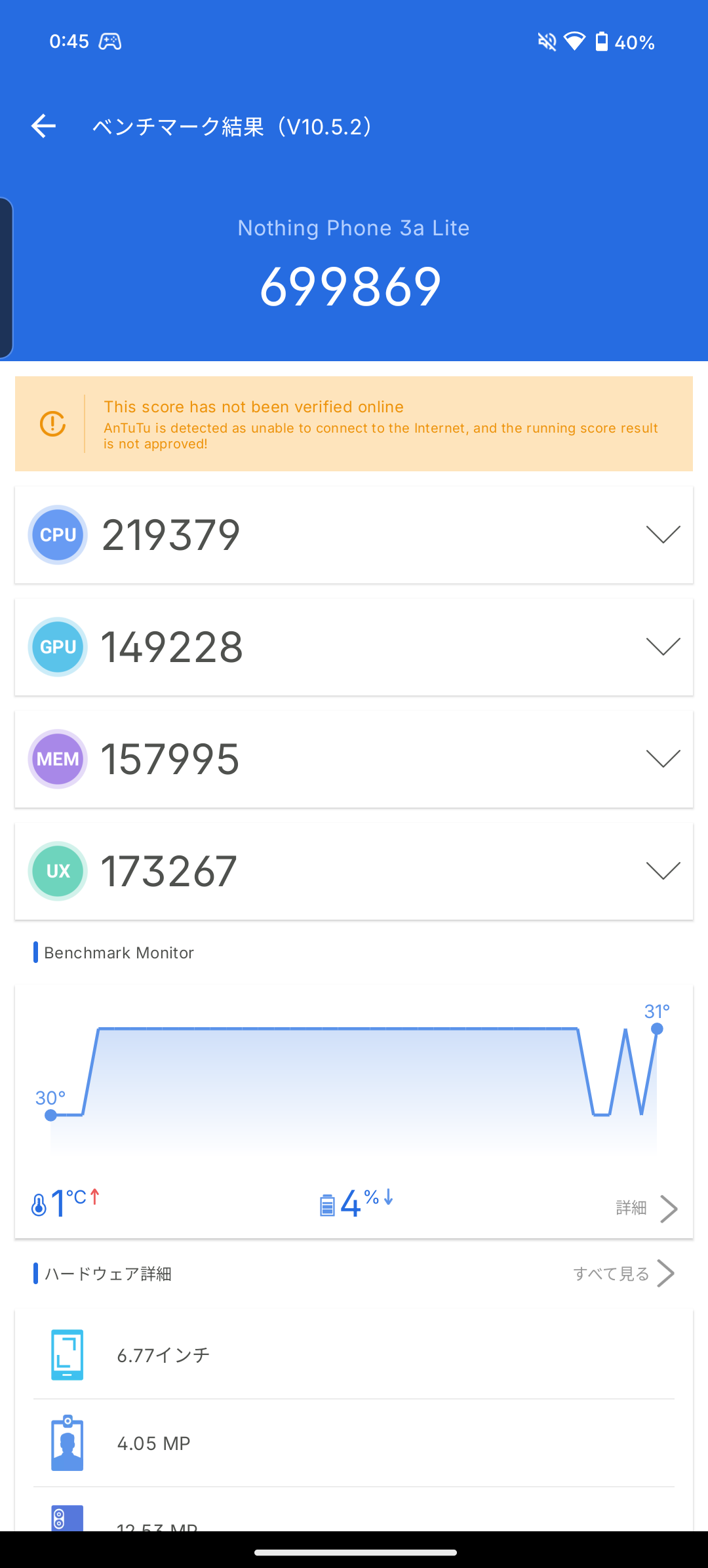
Task: Expand the GPU score breakdown
Action: (663, 647)
